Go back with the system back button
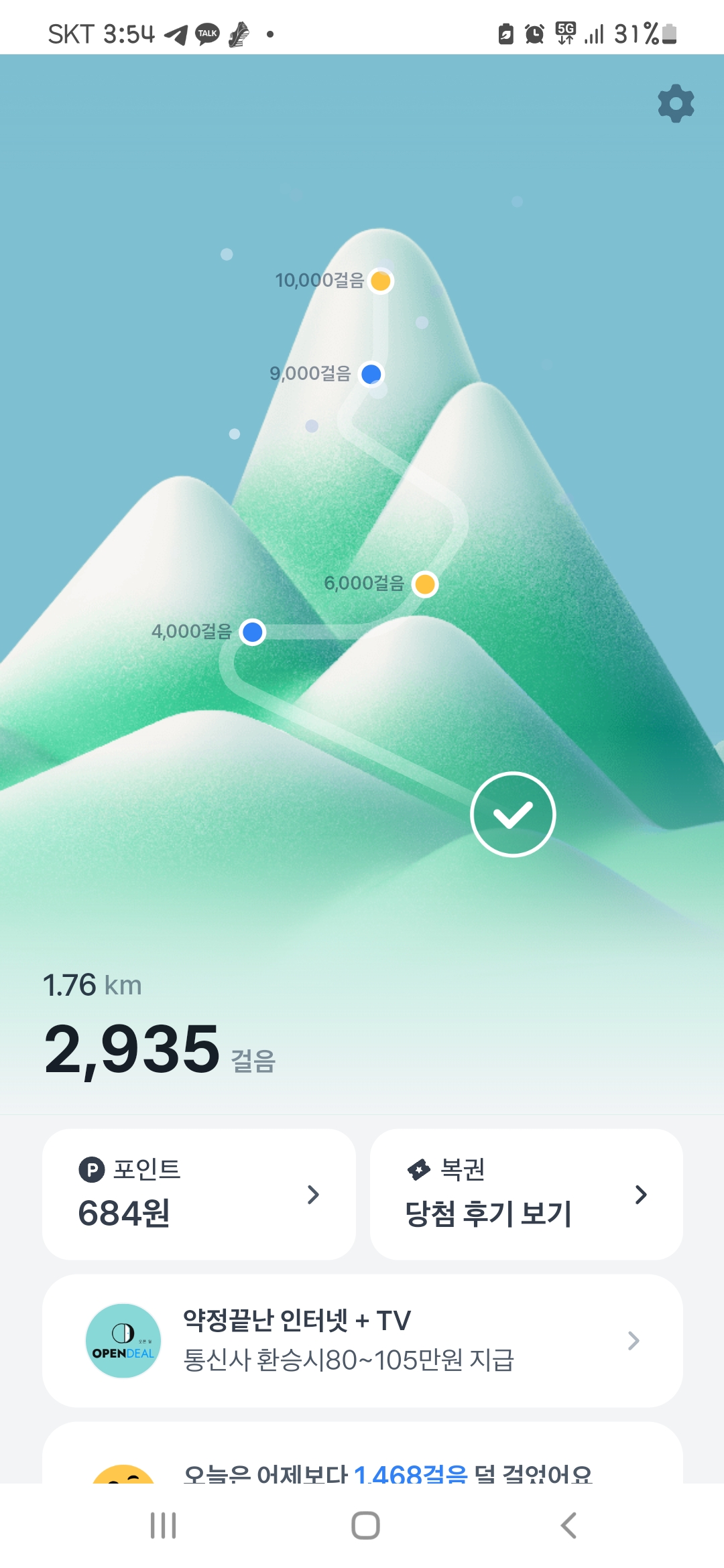This screenshot has height=1568, width=724. pos(568,1526)
